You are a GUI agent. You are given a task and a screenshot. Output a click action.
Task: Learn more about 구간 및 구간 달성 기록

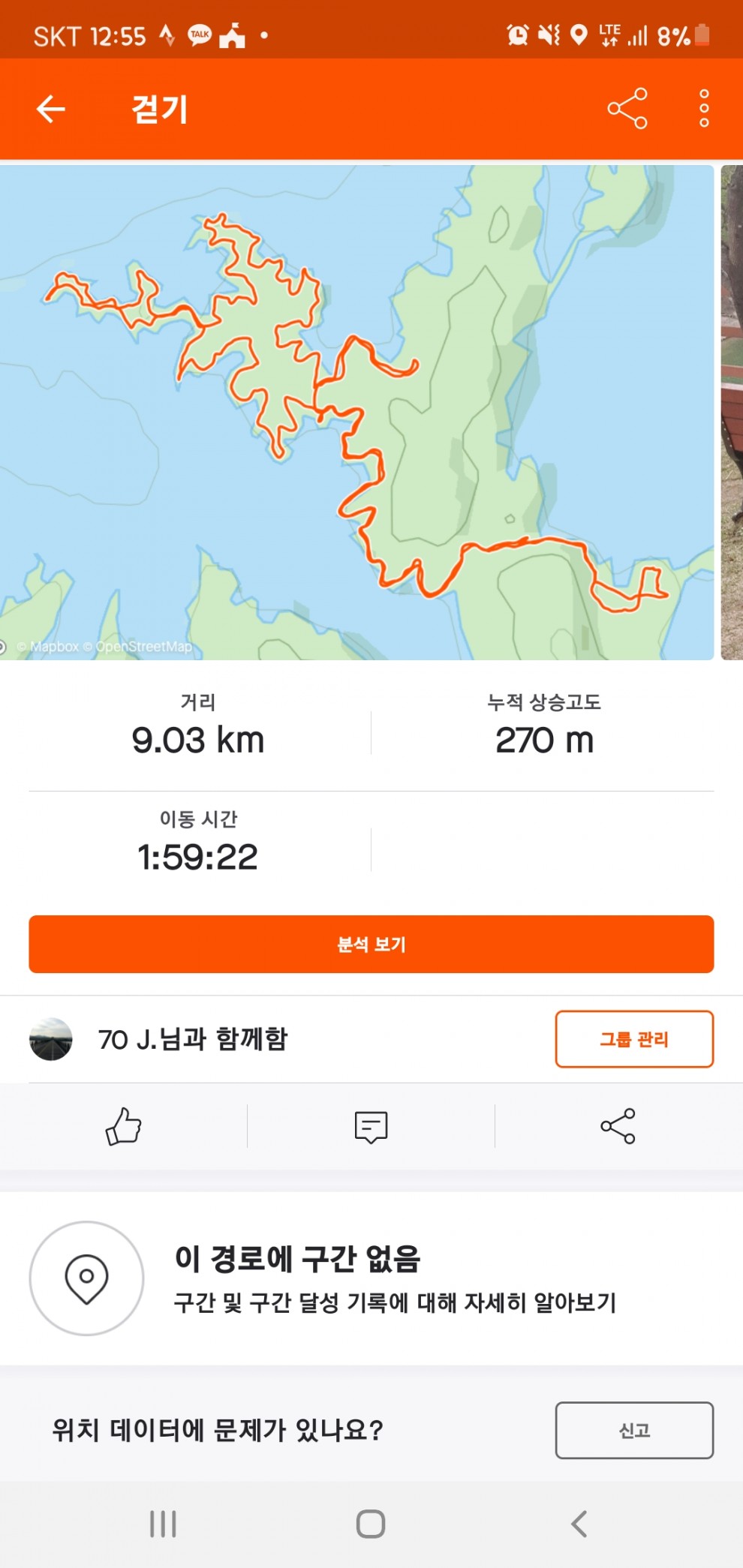click(x=394, y=1302)
